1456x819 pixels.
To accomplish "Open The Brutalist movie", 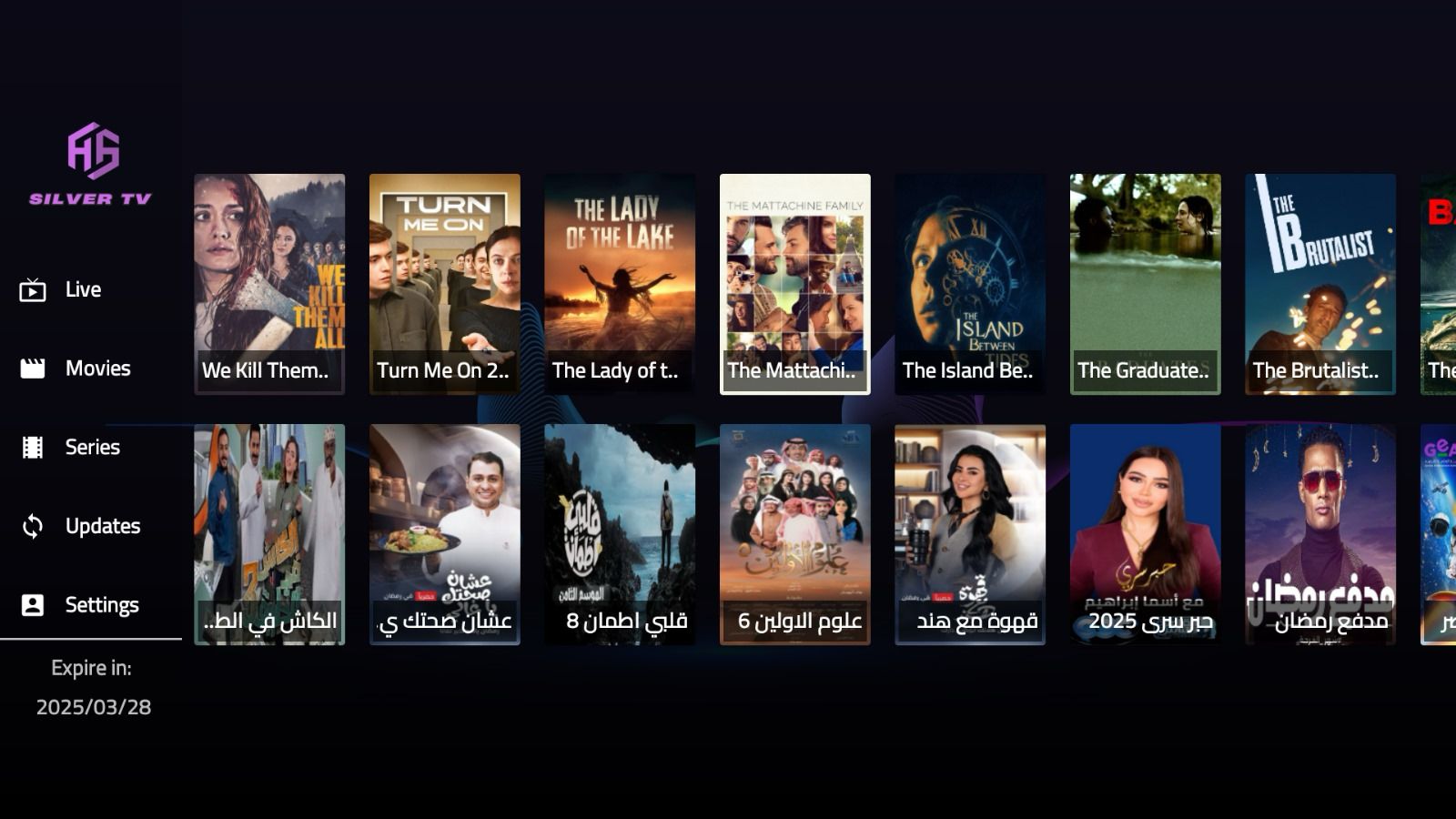I will (x=1320, y=284).
